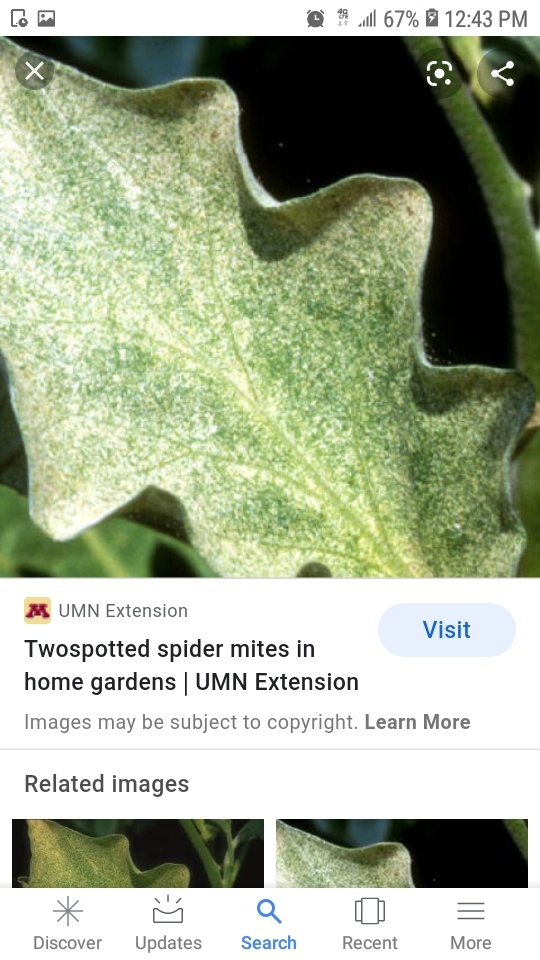Switch to the Discover tab
The image size is (540, 960).
pyautogui.click(x=67, y=924)
